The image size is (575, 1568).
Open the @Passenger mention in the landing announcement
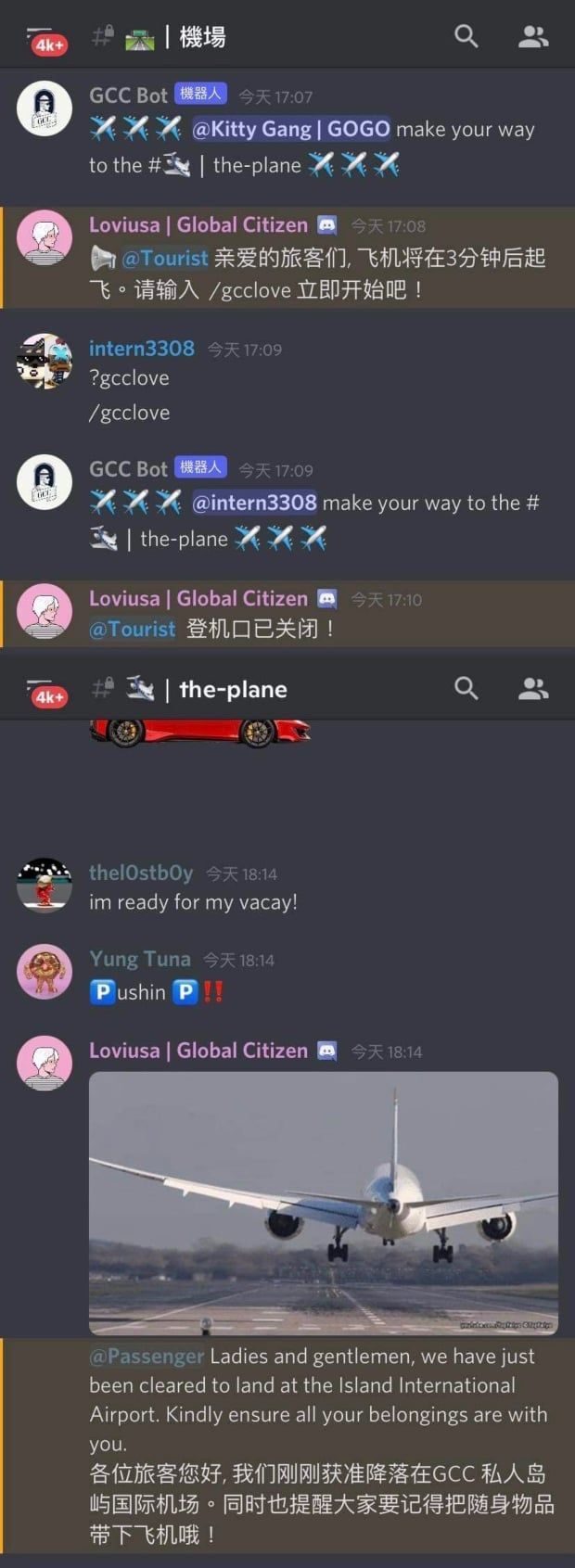pos(147,1356)
